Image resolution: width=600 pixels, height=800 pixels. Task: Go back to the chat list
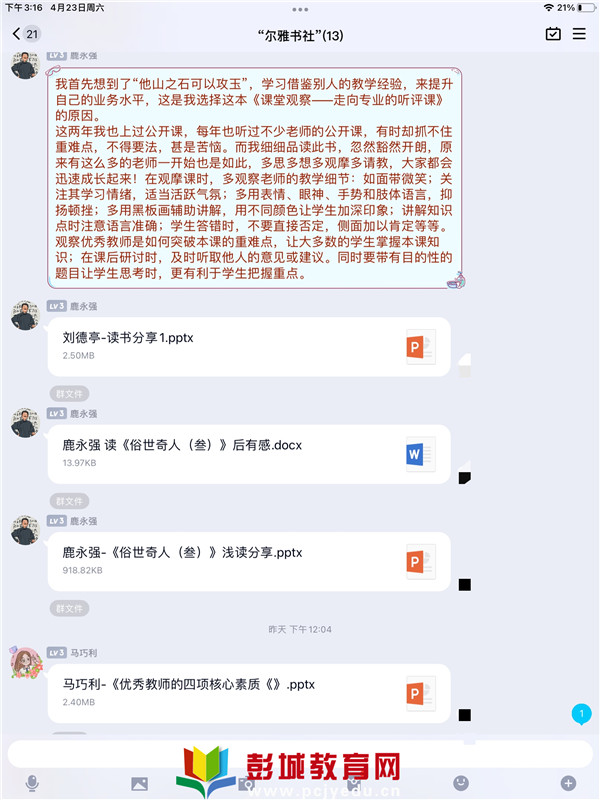(x=25, y=34)
